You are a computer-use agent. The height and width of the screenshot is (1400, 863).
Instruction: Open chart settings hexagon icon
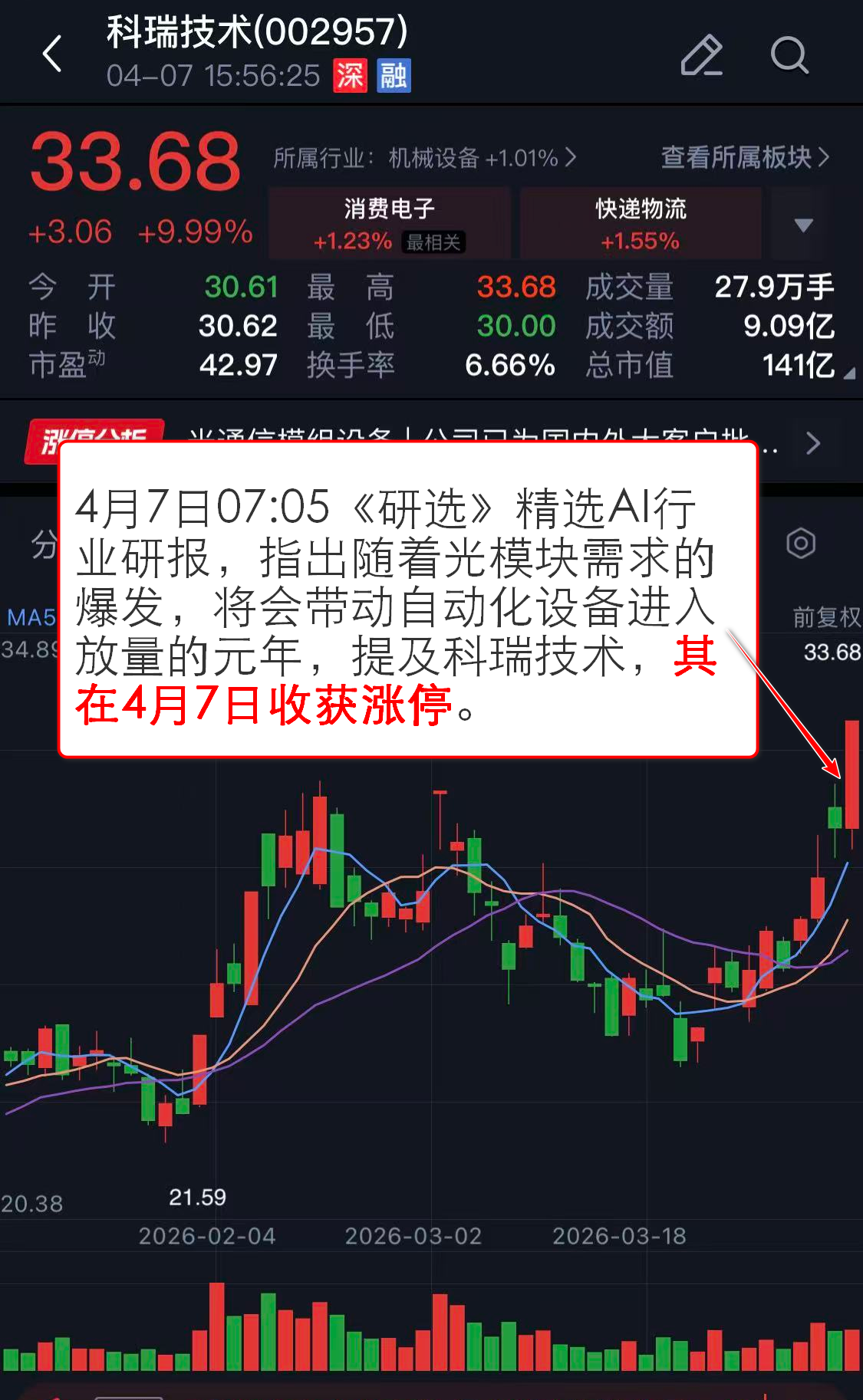(800, 544)
